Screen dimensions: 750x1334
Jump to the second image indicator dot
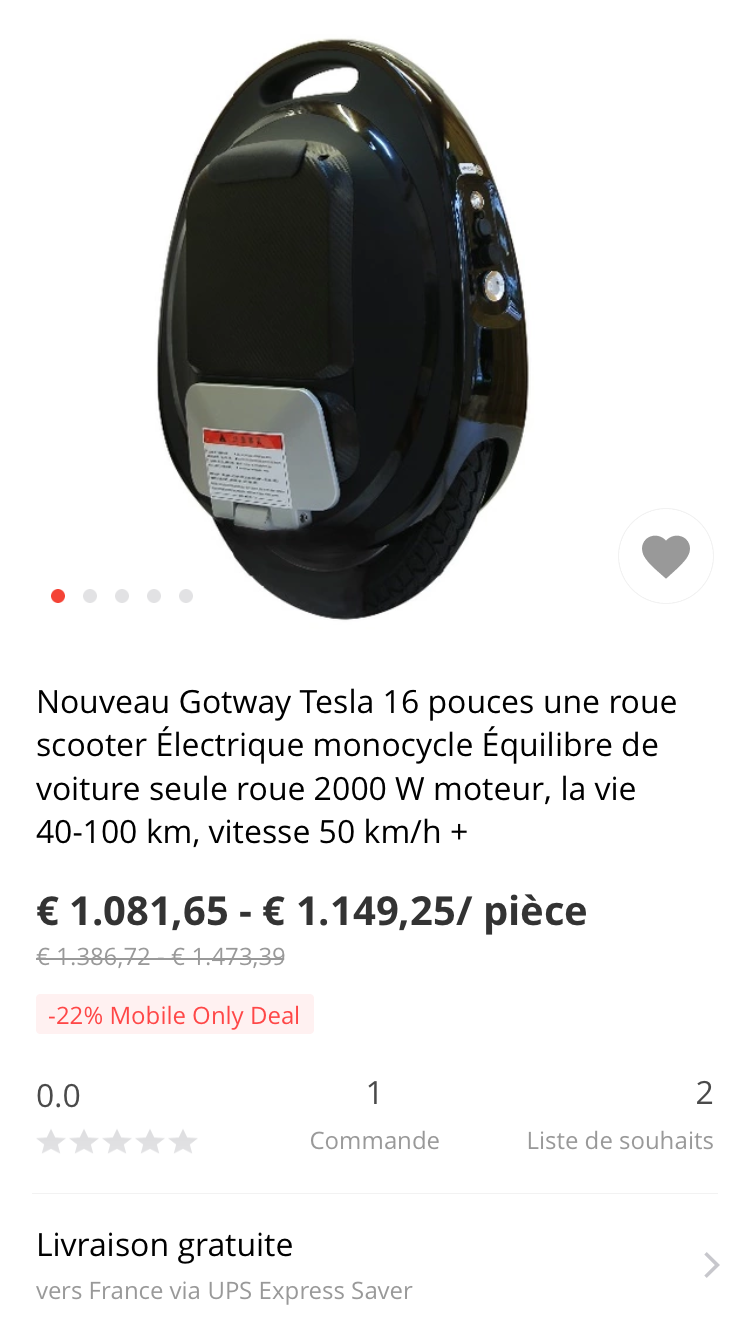(90, 596)
